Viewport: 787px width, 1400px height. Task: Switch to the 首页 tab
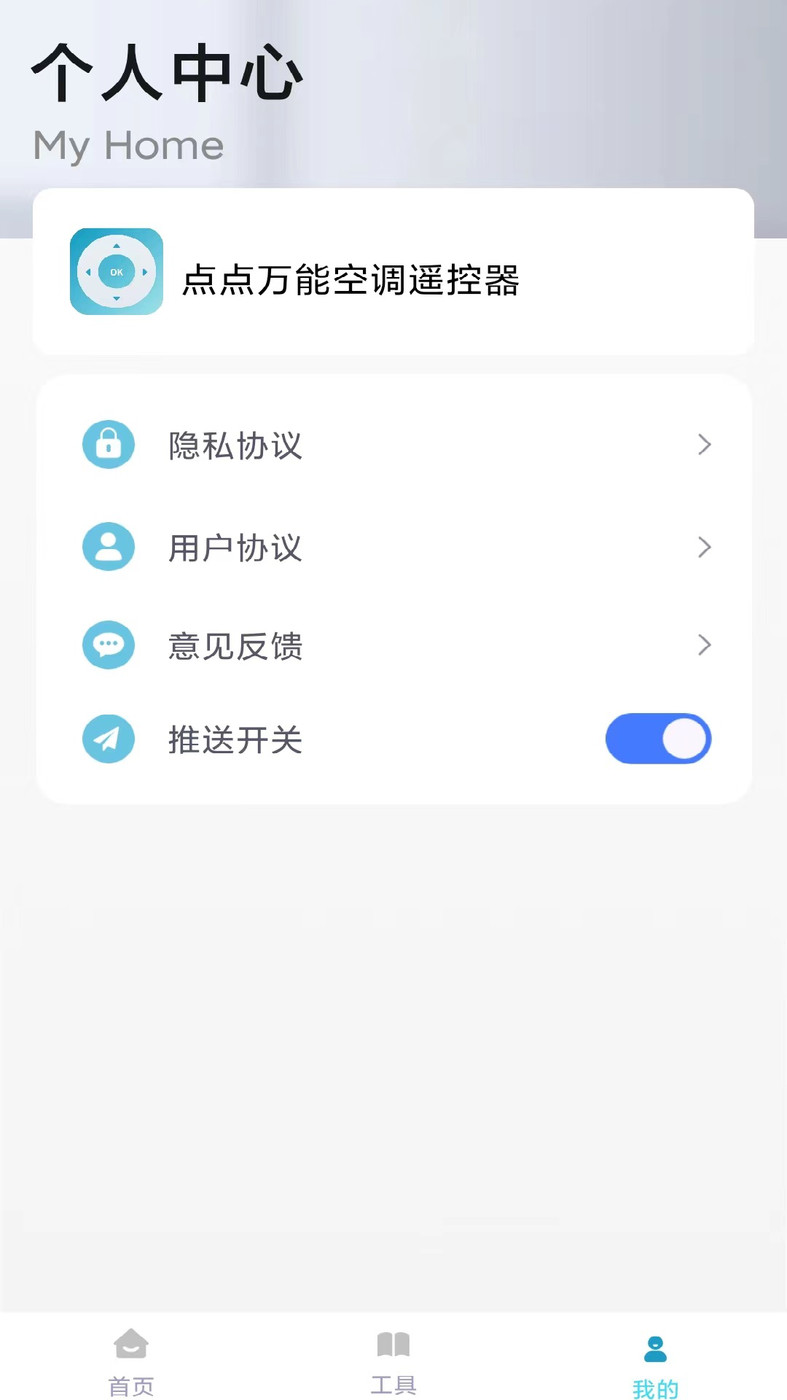(131, 1360)
